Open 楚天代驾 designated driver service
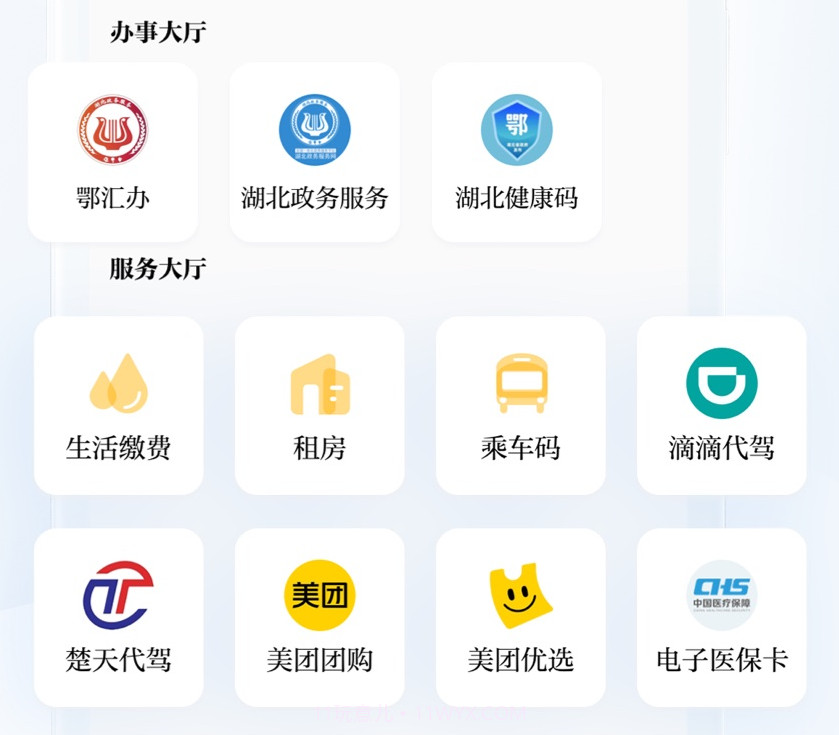The height and width of the screenshot is (735, 839). [x=118, y=617]
